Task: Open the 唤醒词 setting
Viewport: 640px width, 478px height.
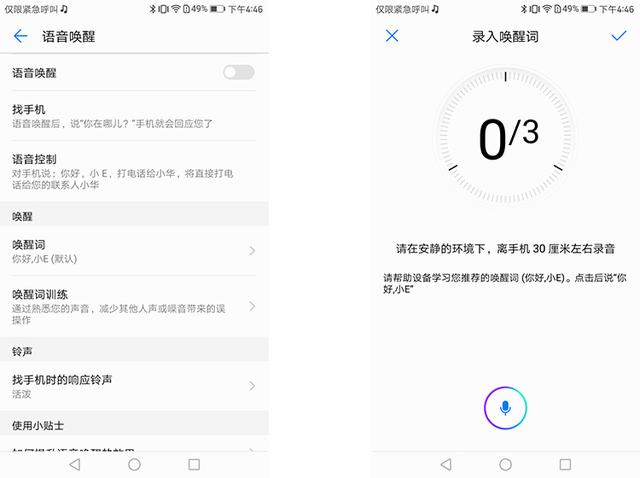Action: coord(134,251)
